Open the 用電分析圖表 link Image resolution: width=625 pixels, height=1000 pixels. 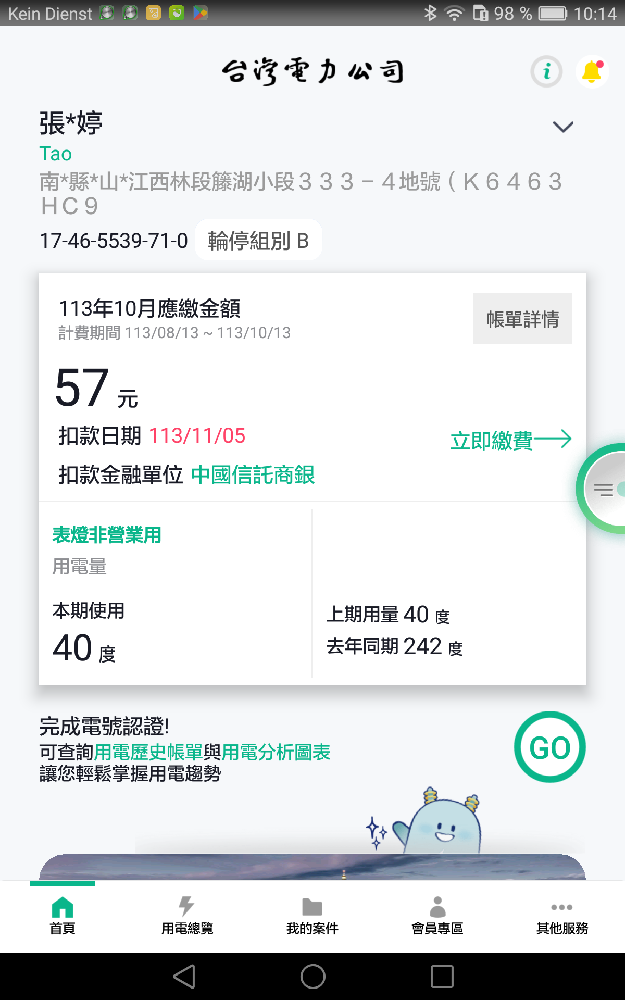click(276, 751)
